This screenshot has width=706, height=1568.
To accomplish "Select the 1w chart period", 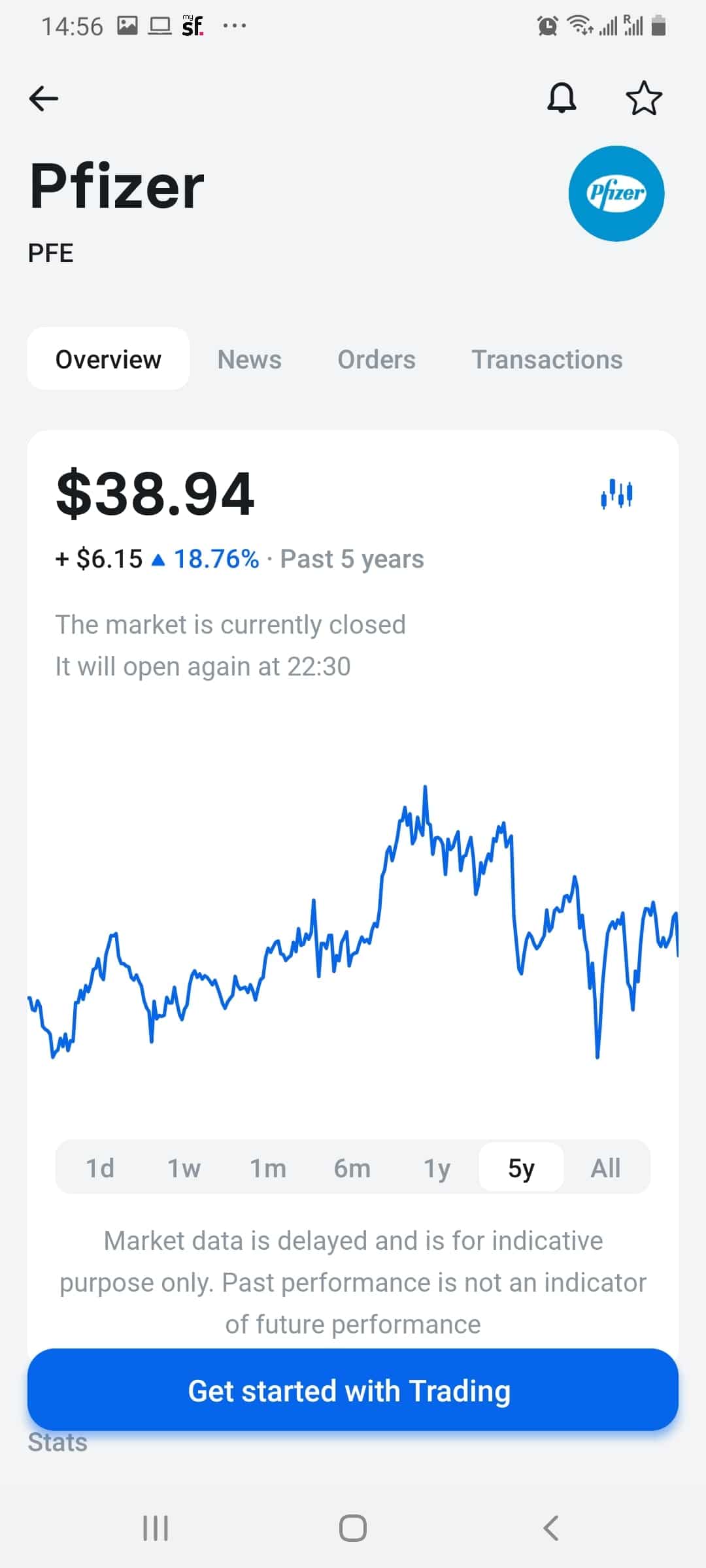I will click(184, 1168).
